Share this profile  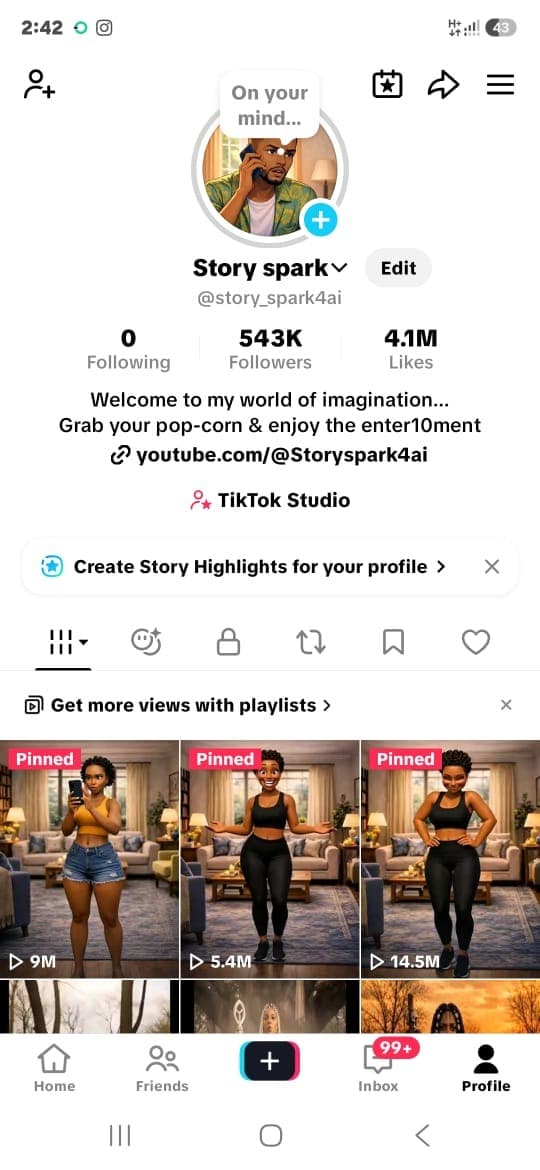(443, 84)
